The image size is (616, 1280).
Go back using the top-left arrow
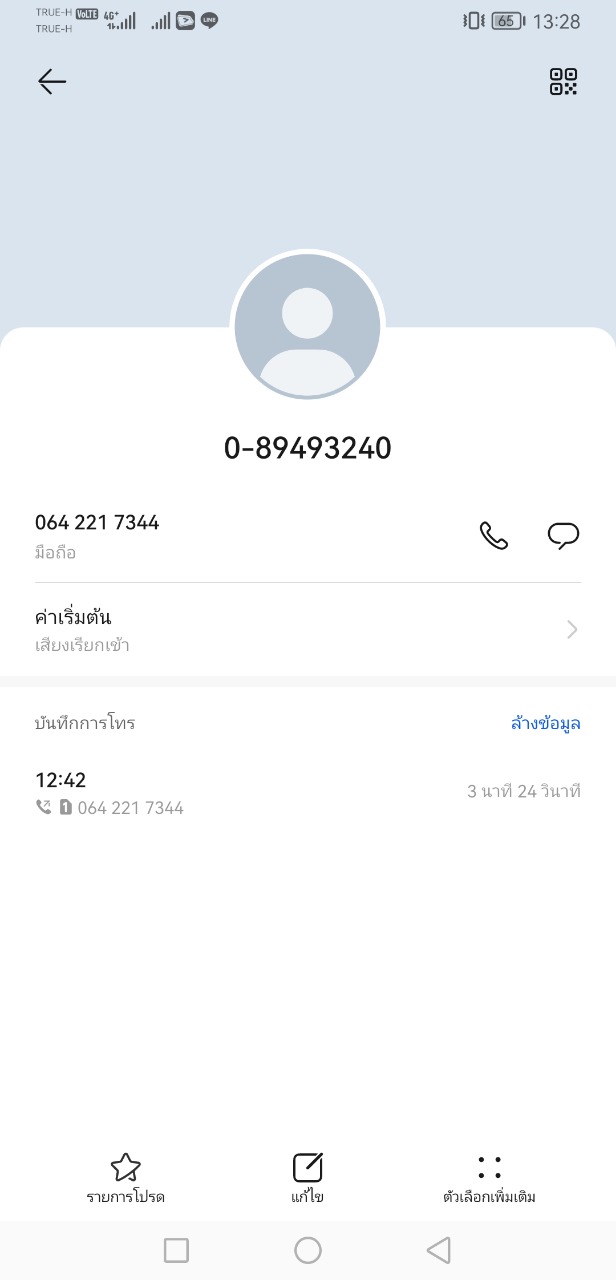[52, 82]
